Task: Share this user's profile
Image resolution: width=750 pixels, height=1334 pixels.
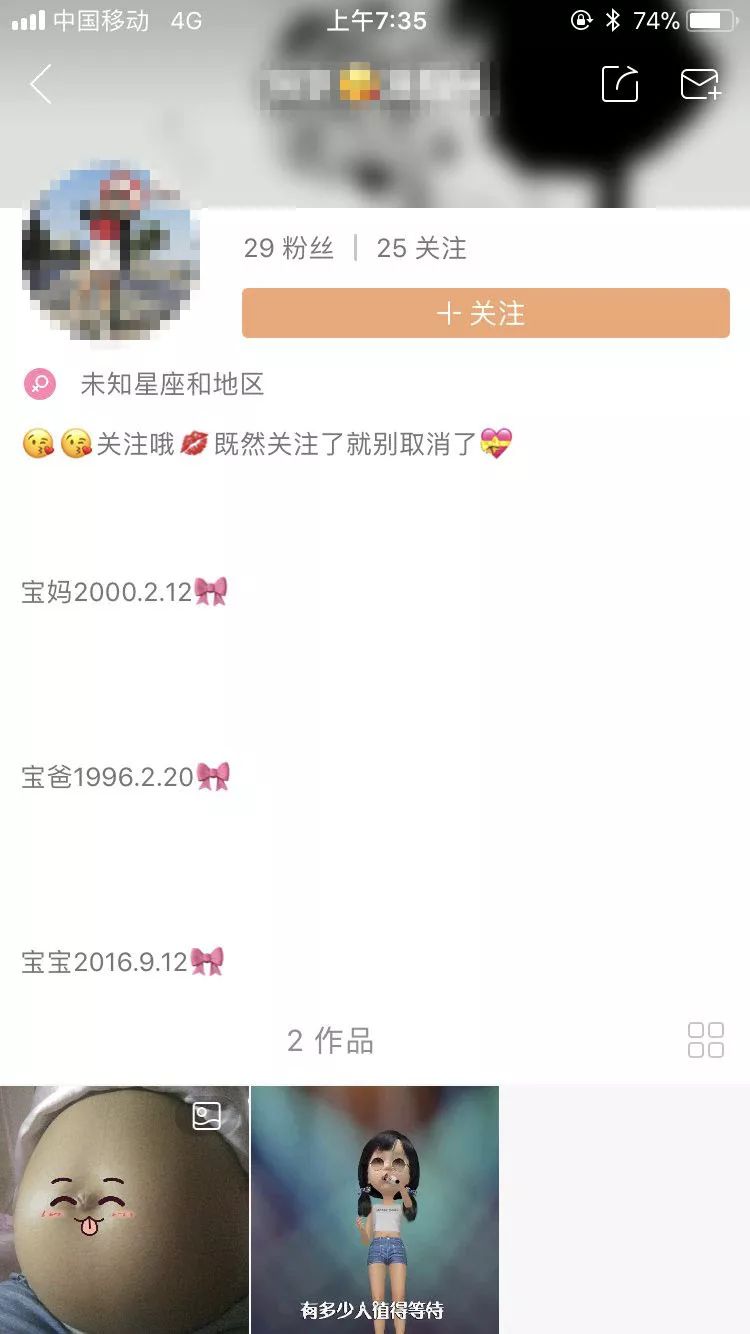Action: [x=620, y=84]
